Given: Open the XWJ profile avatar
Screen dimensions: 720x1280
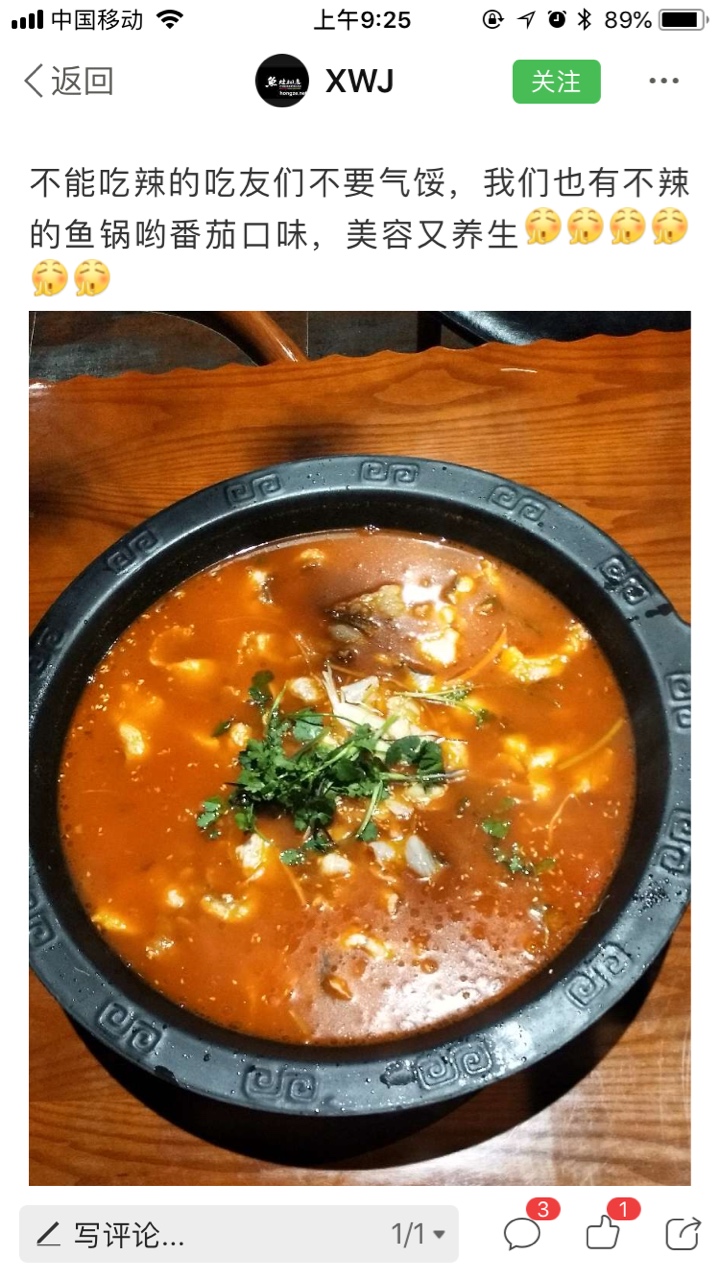Looking at the screenshot, I should [x=282, y=81].
